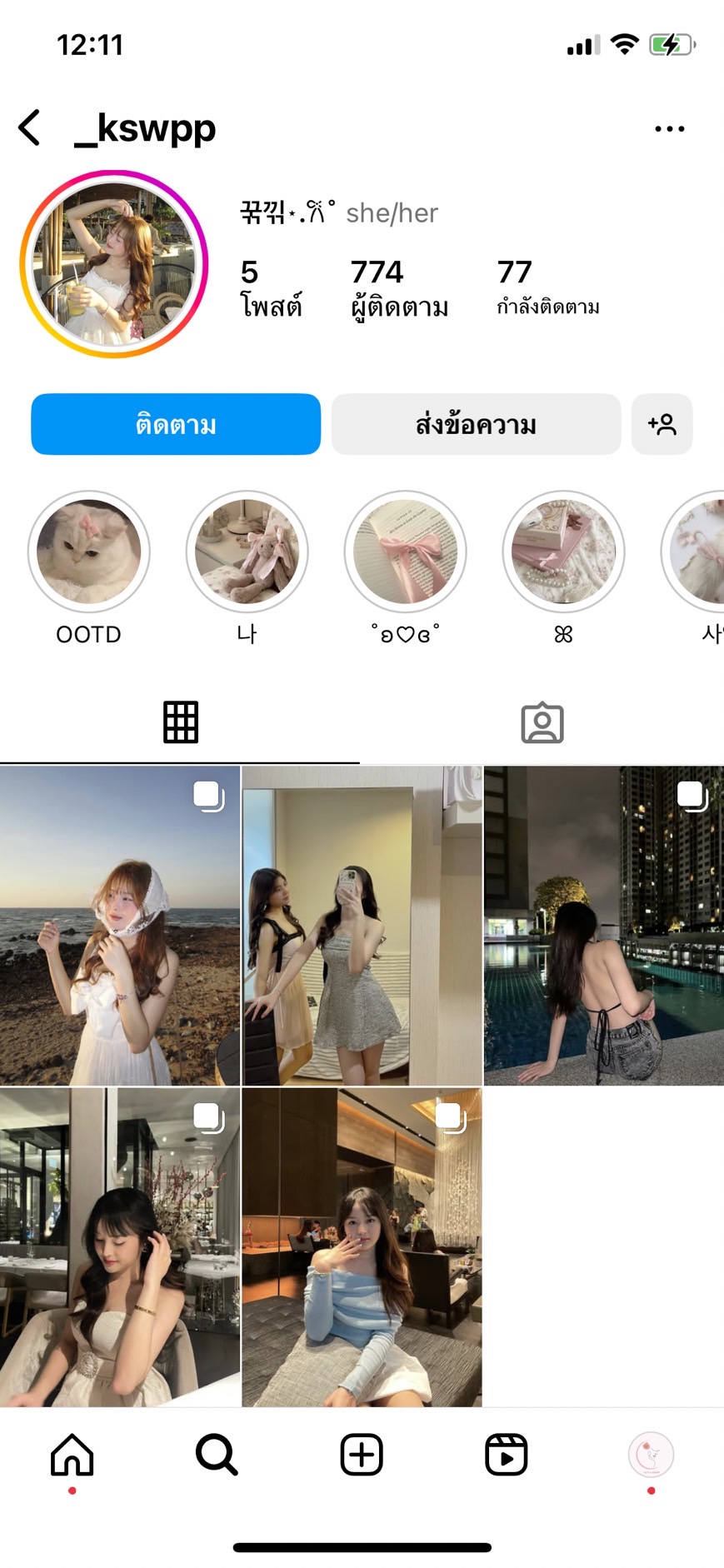
Task: Open the mirror selfie post
Action: coord(362,925)
